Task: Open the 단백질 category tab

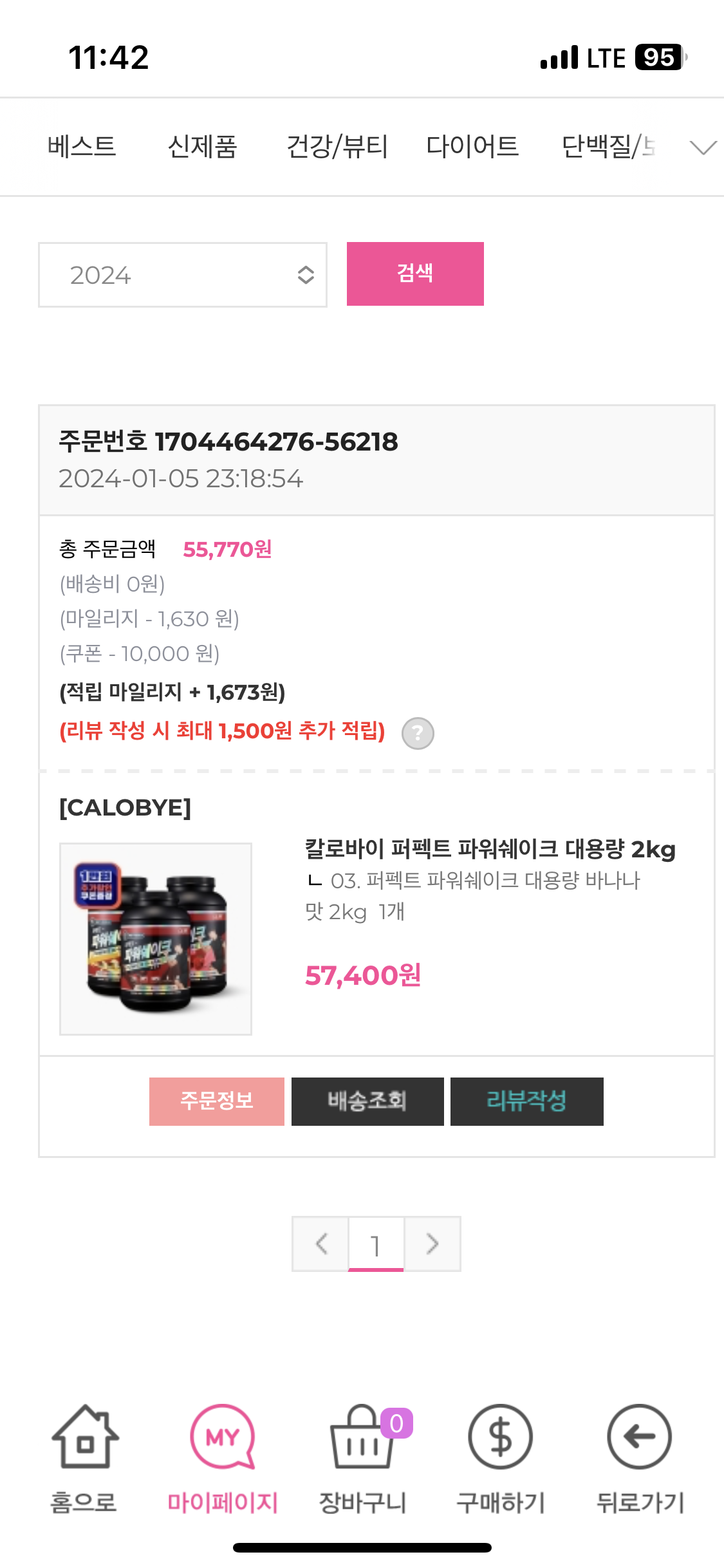Action: (608, 147)
